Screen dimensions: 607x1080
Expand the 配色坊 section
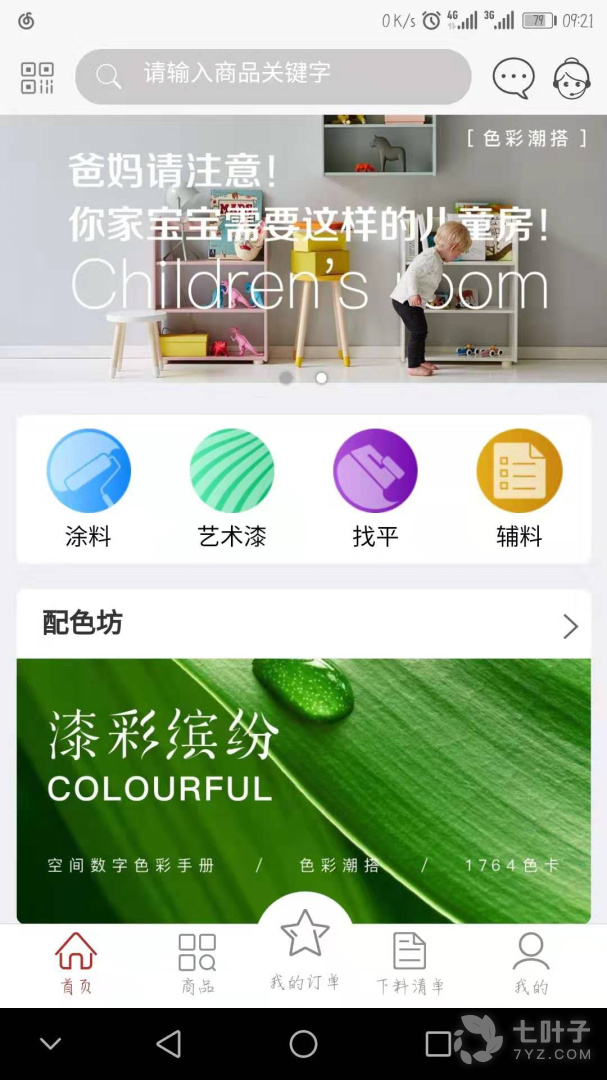(570, 626)
